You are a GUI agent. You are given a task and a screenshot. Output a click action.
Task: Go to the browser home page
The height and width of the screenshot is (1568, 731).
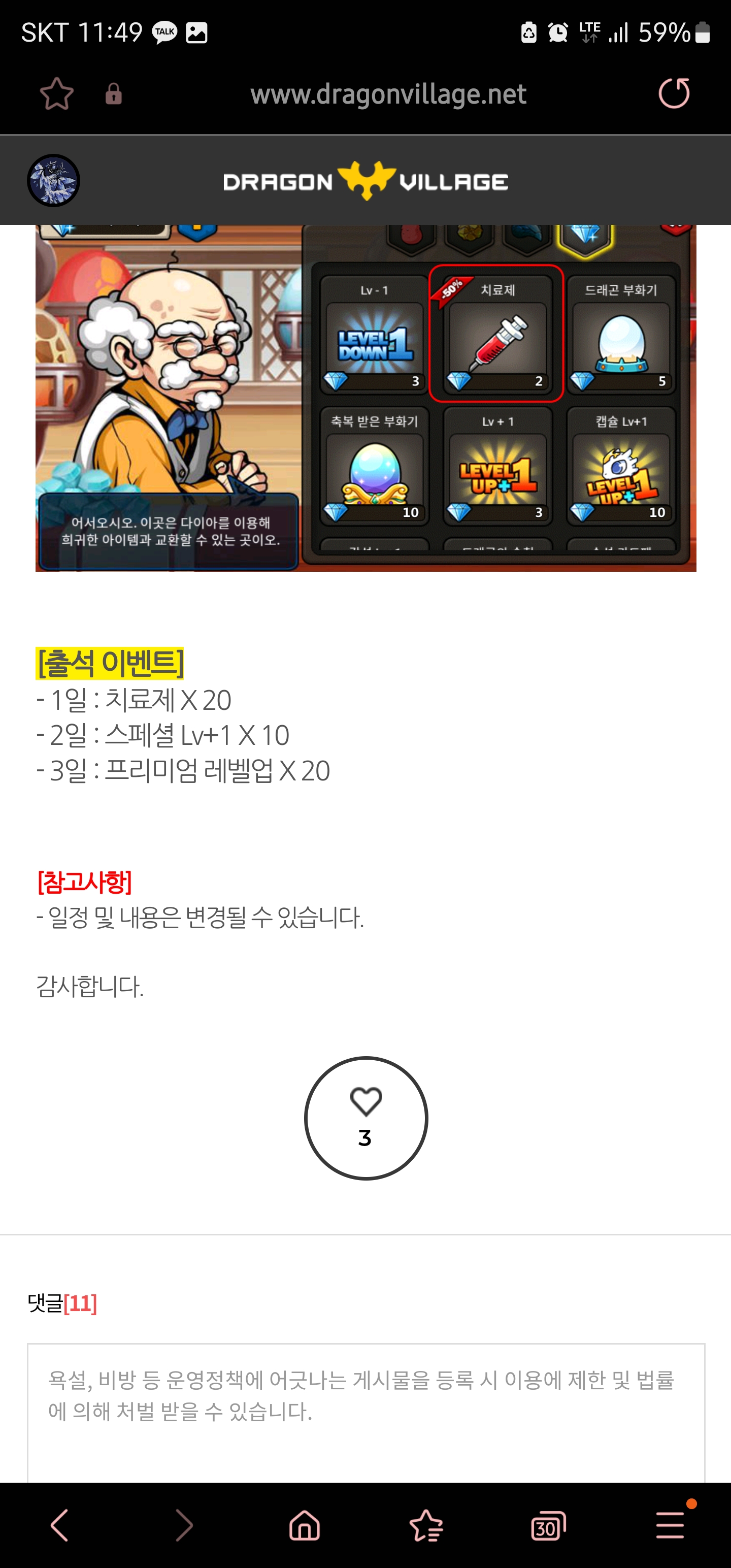305,1525
